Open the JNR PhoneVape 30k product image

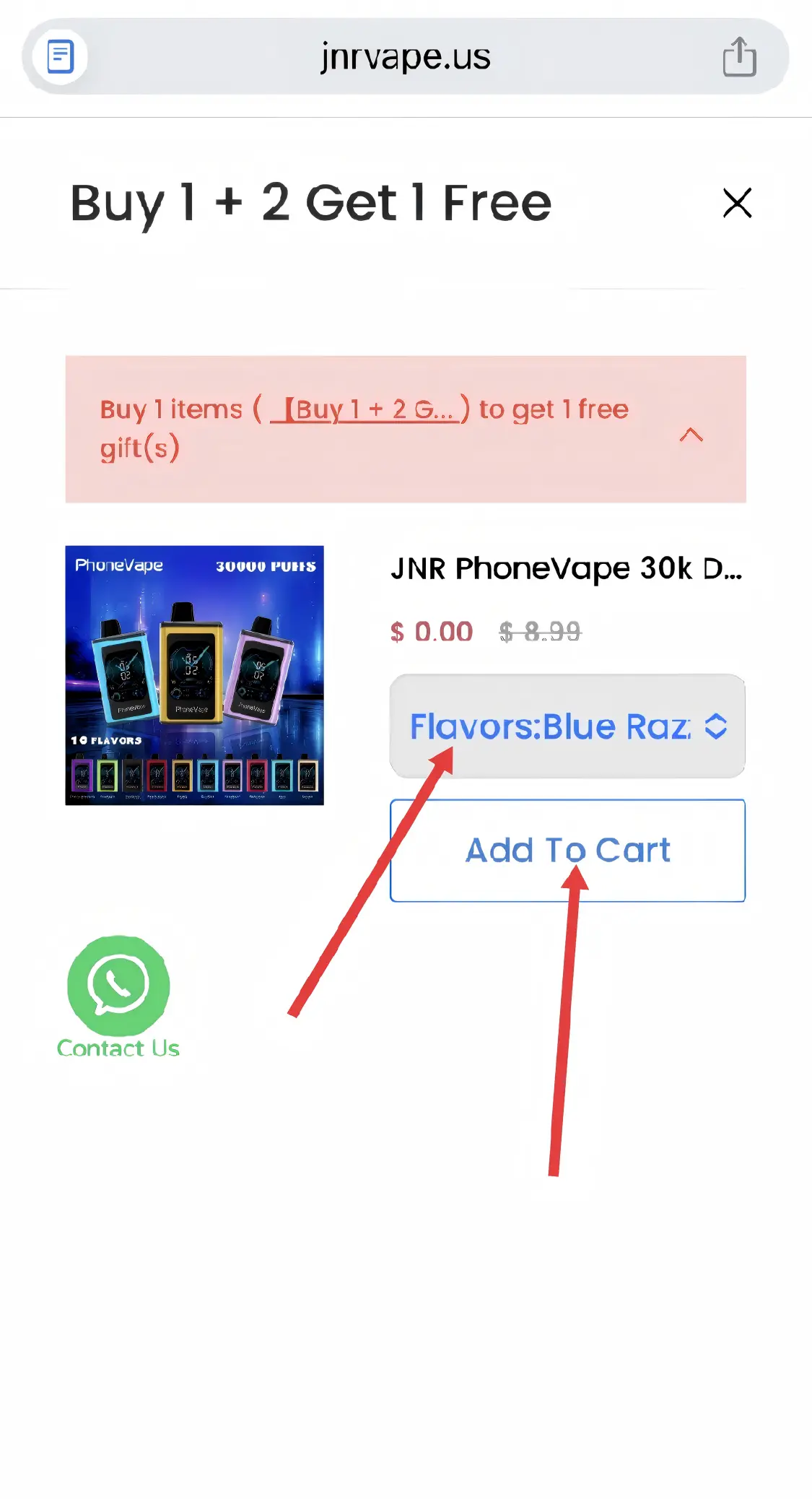pos(195,675)
